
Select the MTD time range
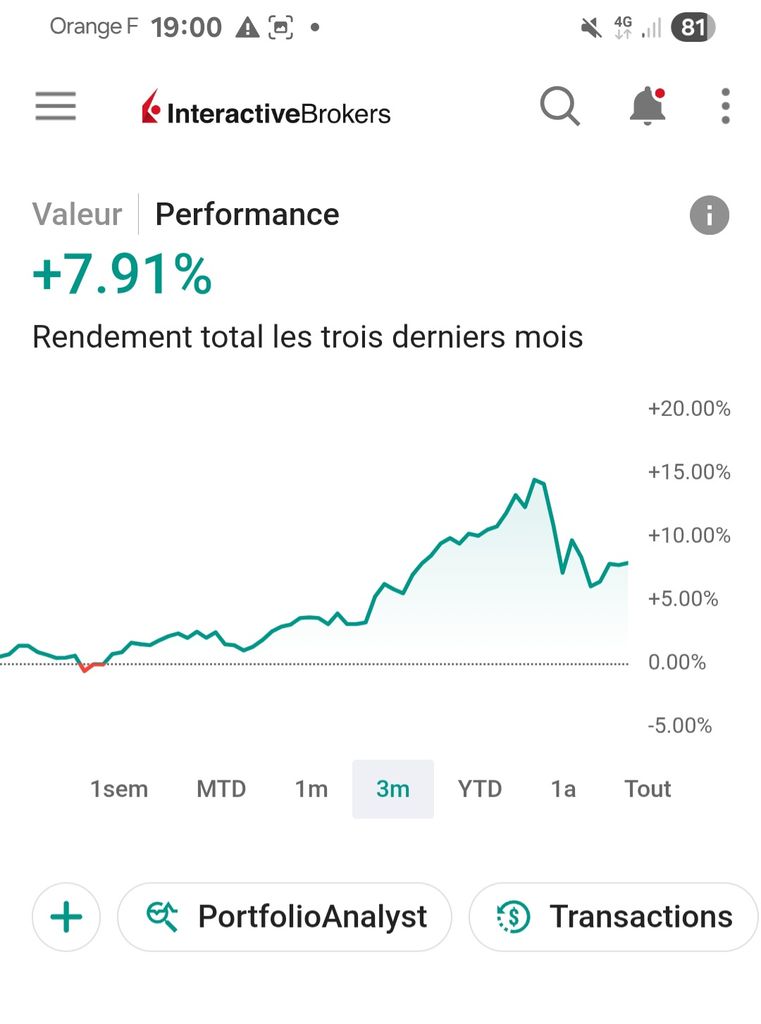point(221,789)
